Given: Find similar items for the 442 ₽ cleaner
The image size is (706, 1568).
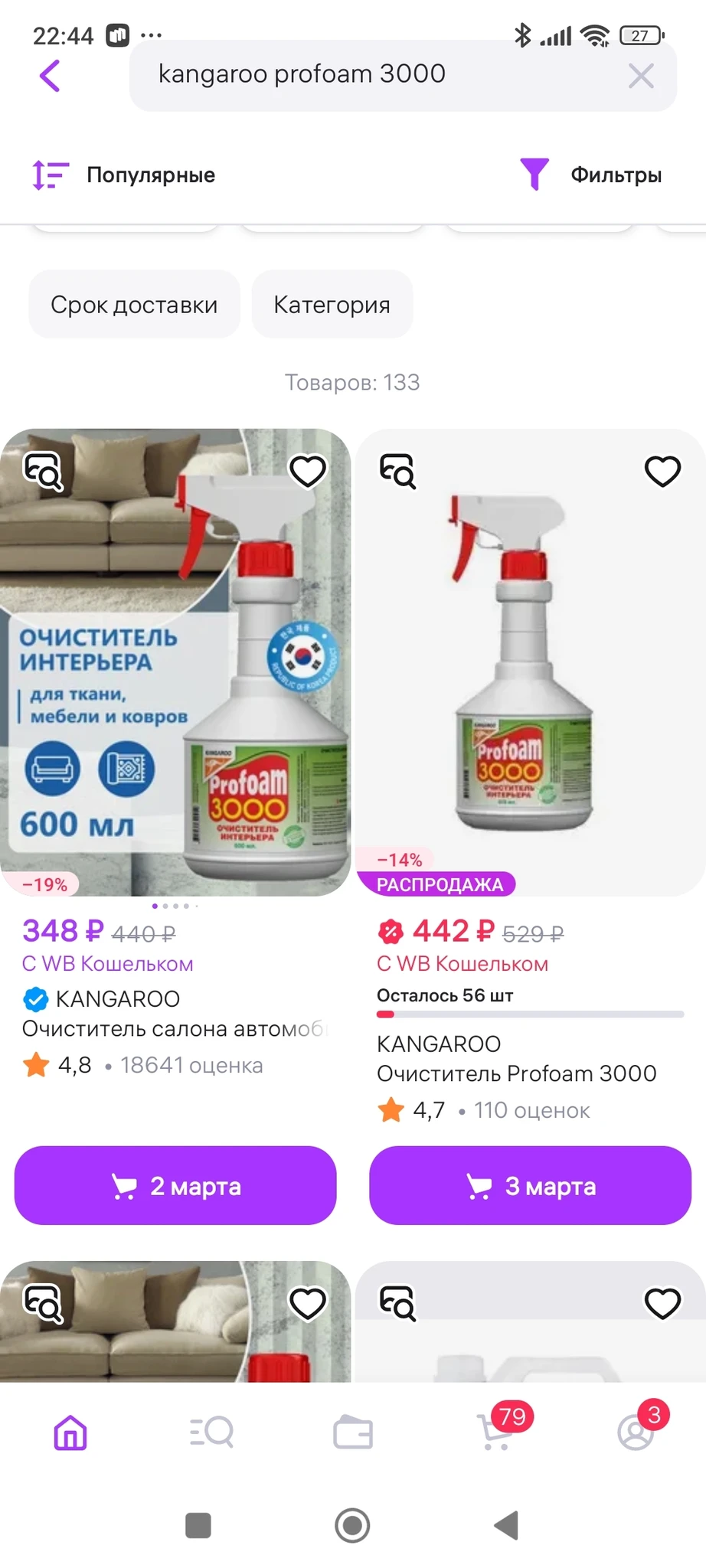Looking at the screenshot, I should 398,471.
